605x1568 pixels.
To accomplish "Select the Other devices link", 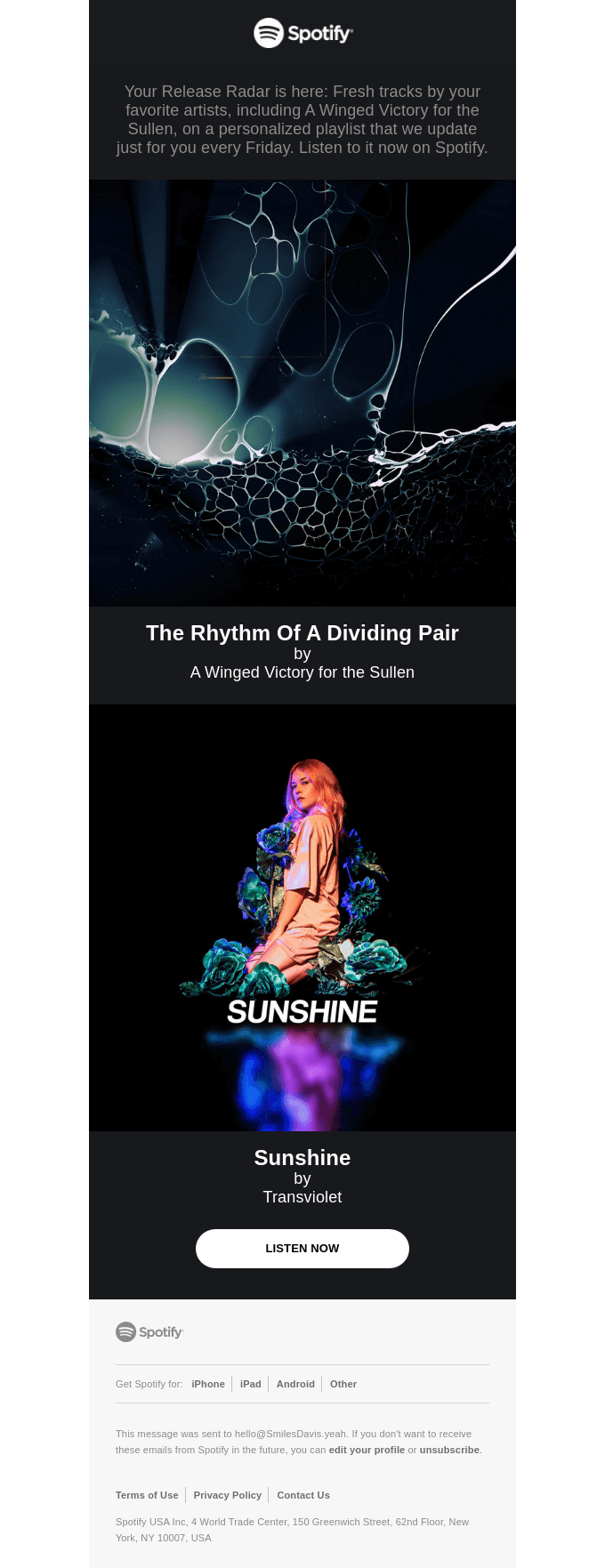I will tap(343, 1384).
